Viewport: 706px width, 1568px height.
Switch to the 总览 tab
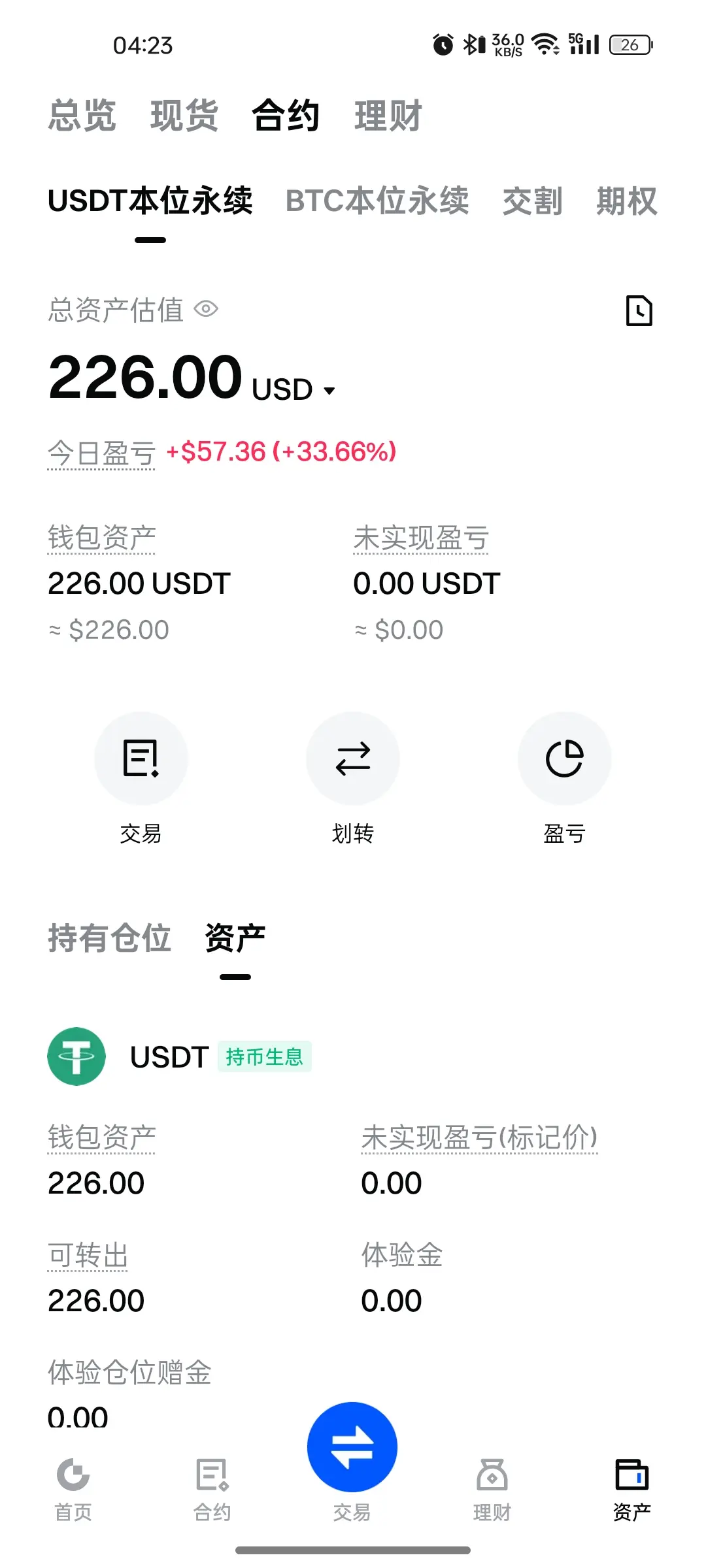[82, 116]
